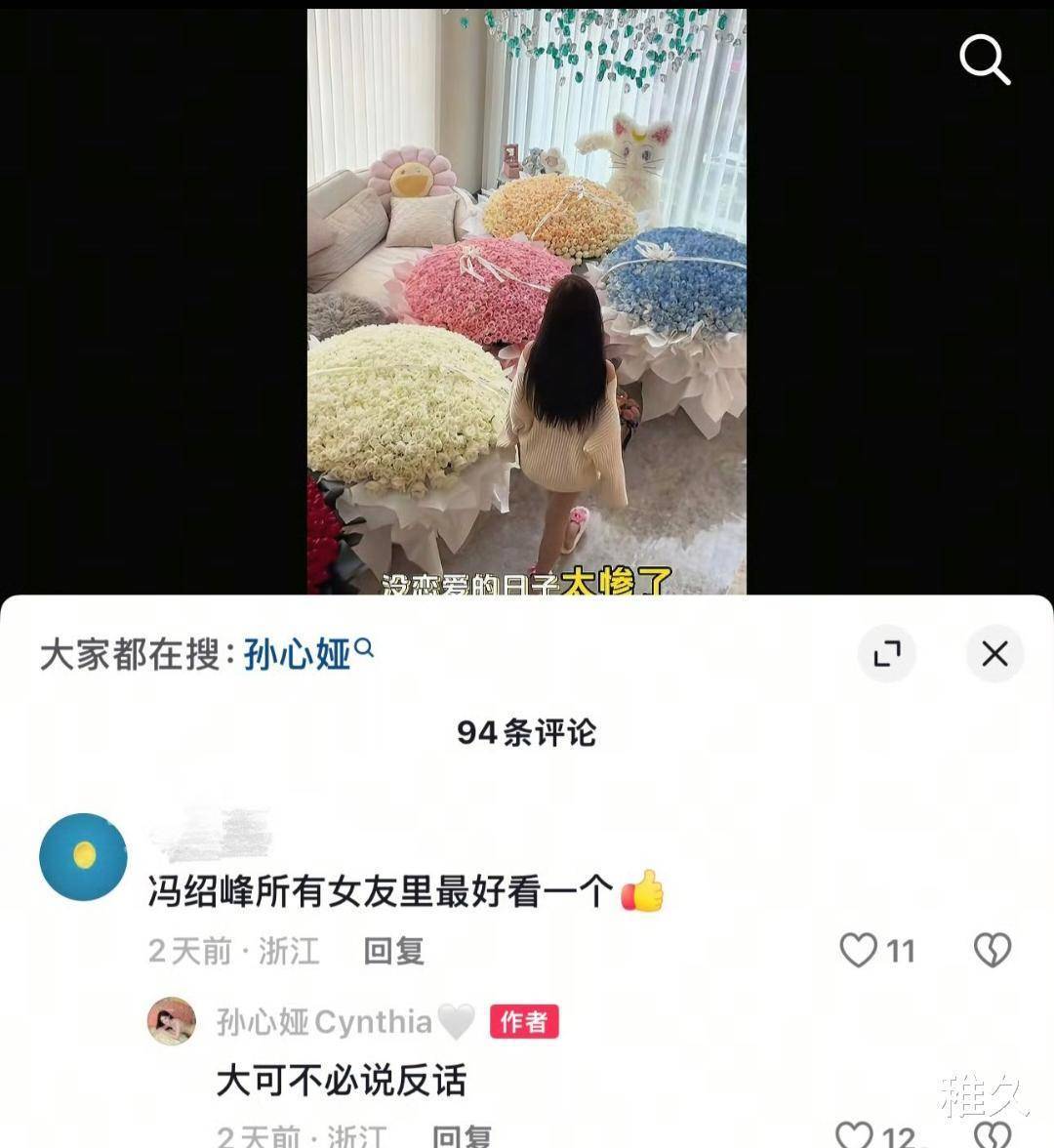
Task: Open the first commenter's blue avatar
Action: pyautogui.click(x=83, y=857)
